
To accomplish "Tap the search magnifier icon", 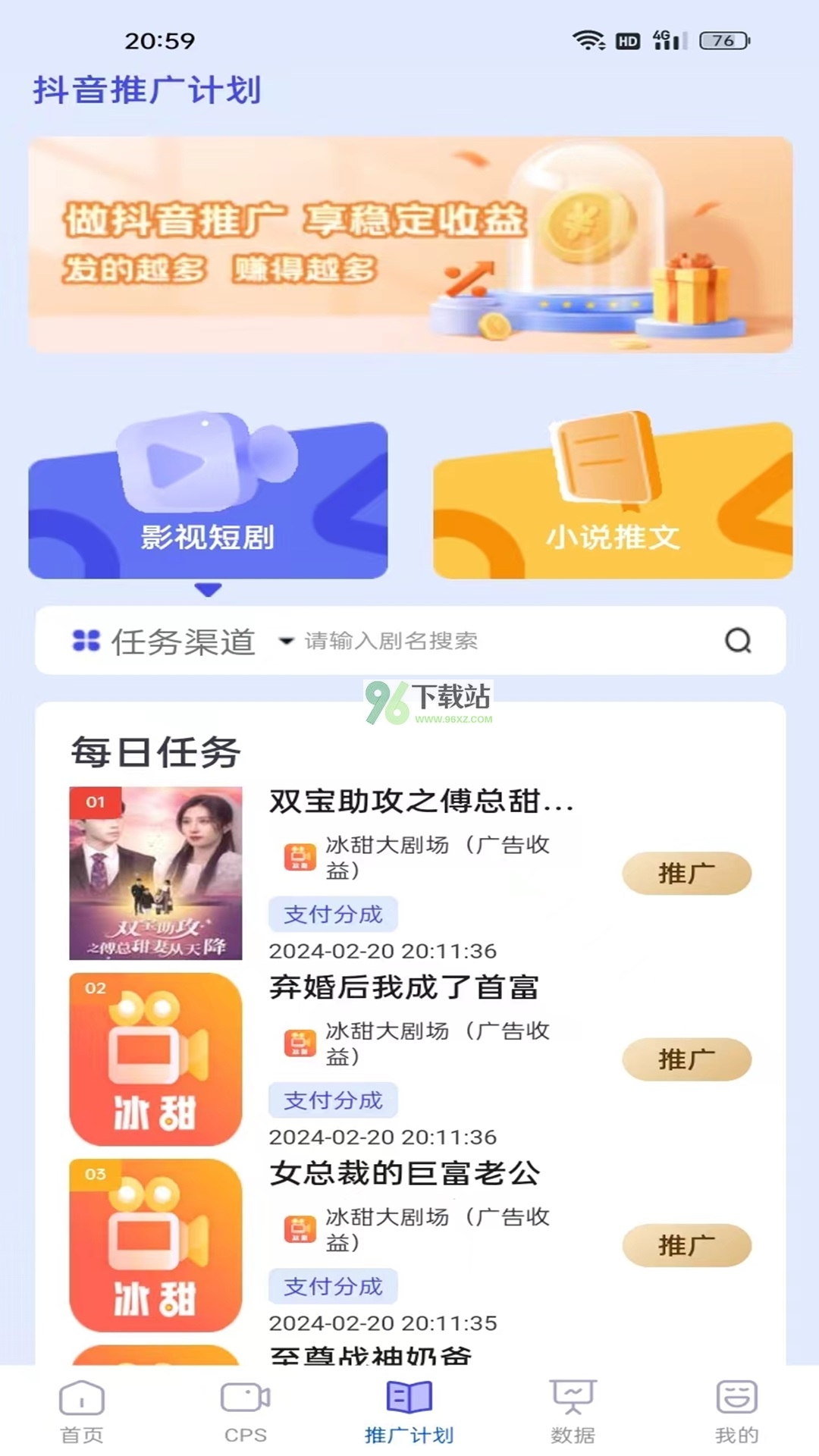I will (738, 641).
